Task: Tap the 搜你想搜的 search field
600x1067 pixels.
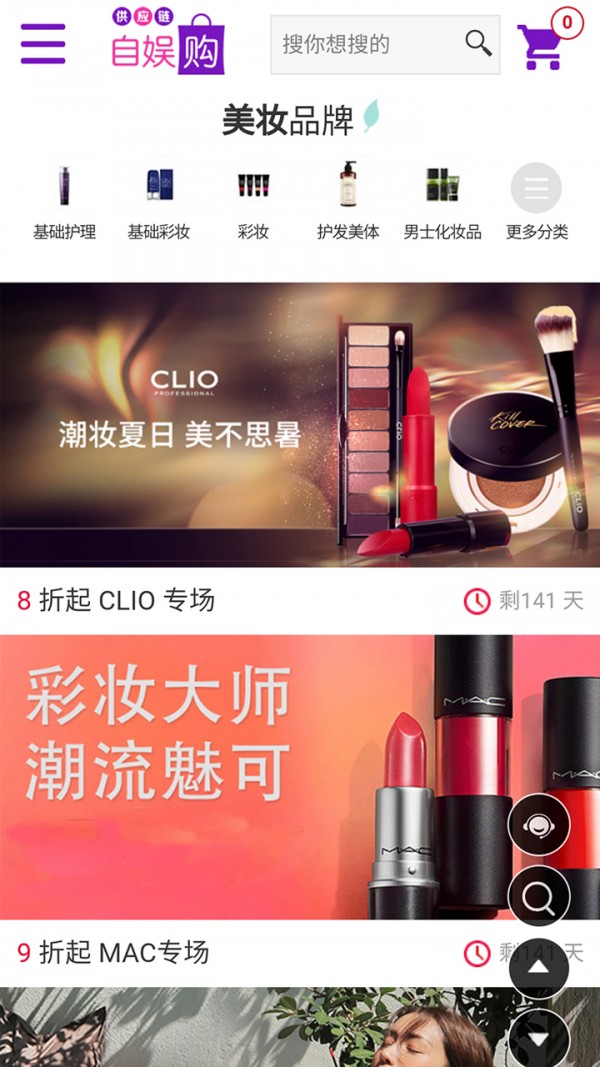Action: (x=365, y=44)
